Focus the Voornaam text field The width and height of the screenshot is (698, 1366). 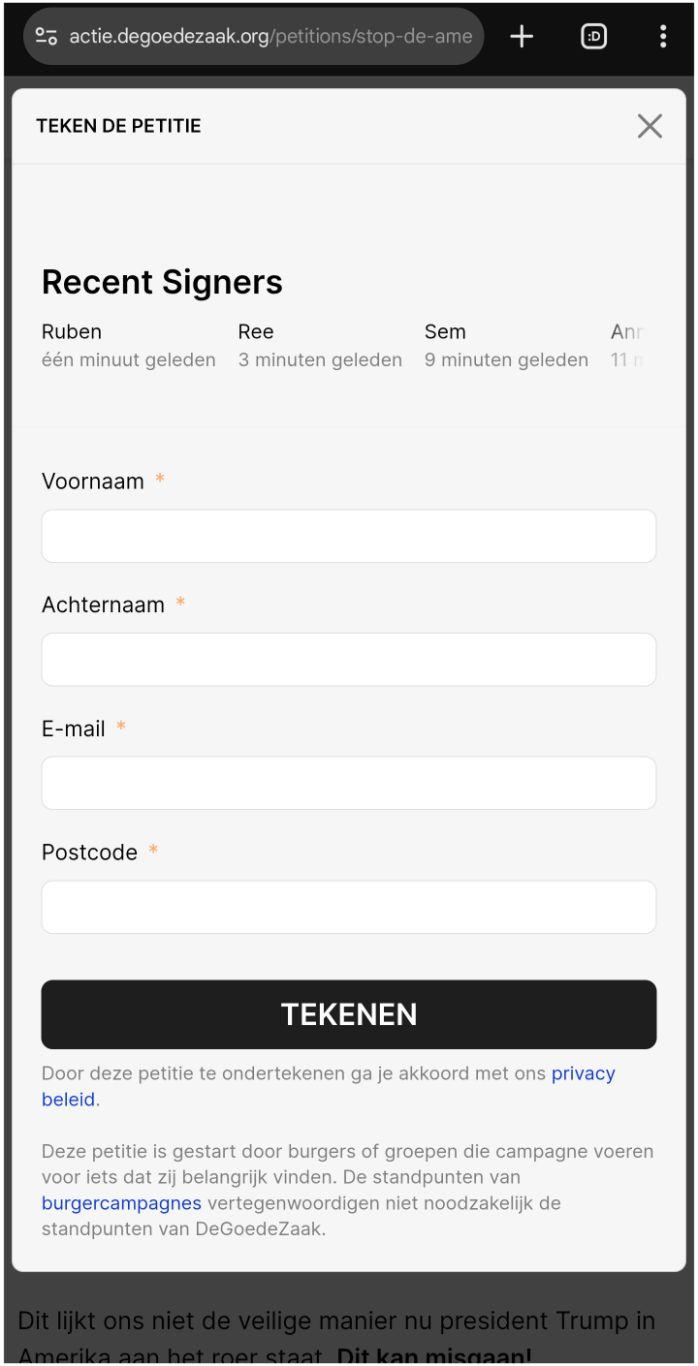[x=348, y=537]
